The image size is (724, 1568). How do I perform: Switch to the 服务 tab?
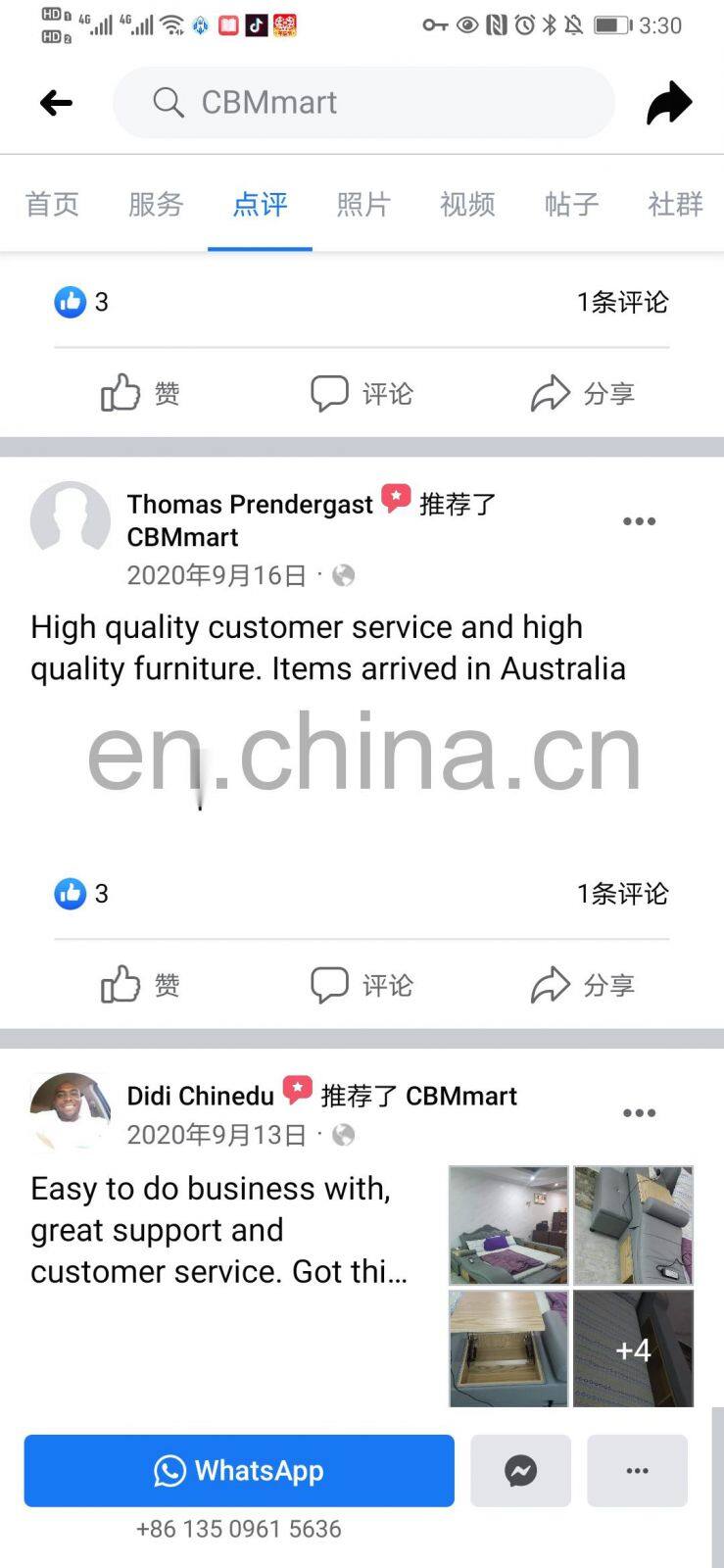(x=156, y=204)
